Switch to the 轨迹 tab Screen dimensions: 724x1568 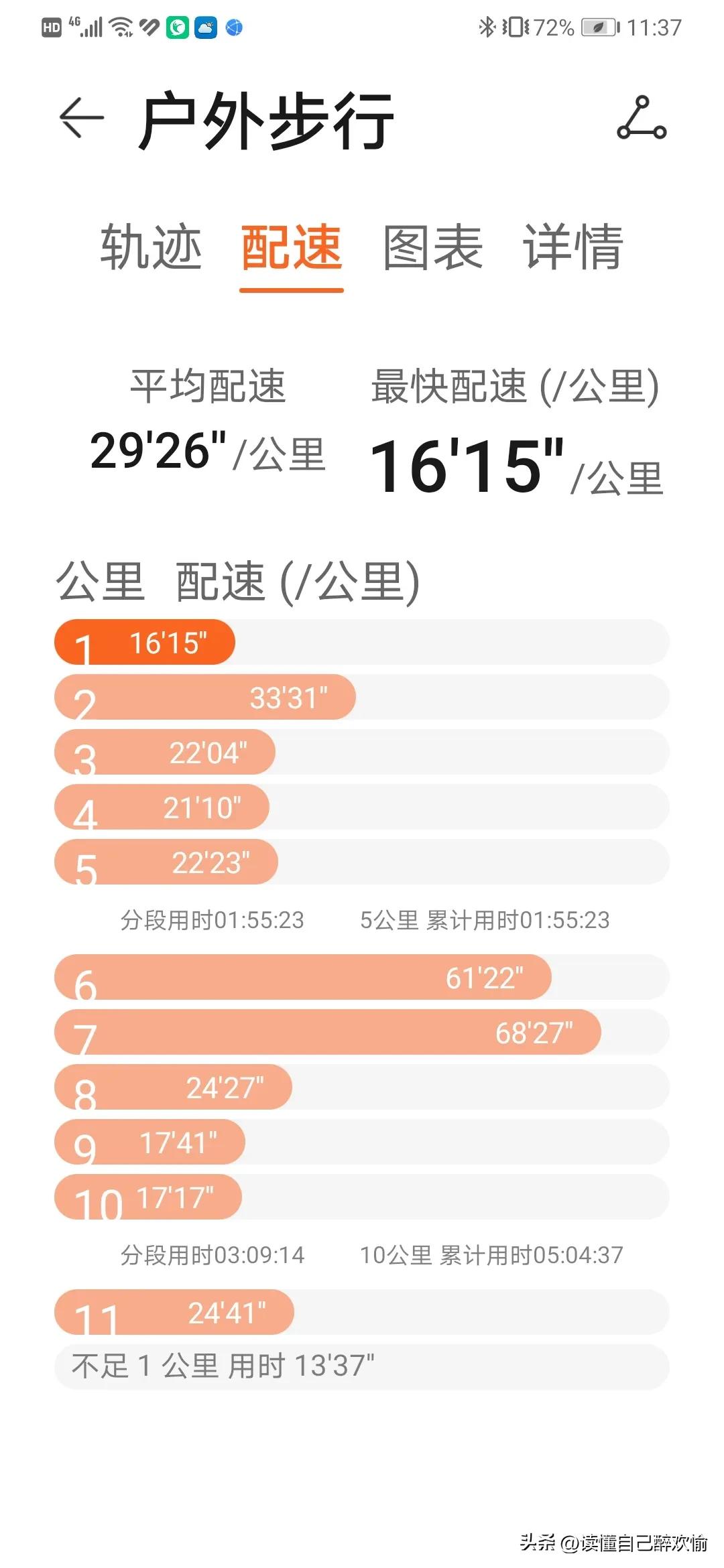[x=151, y=247]
